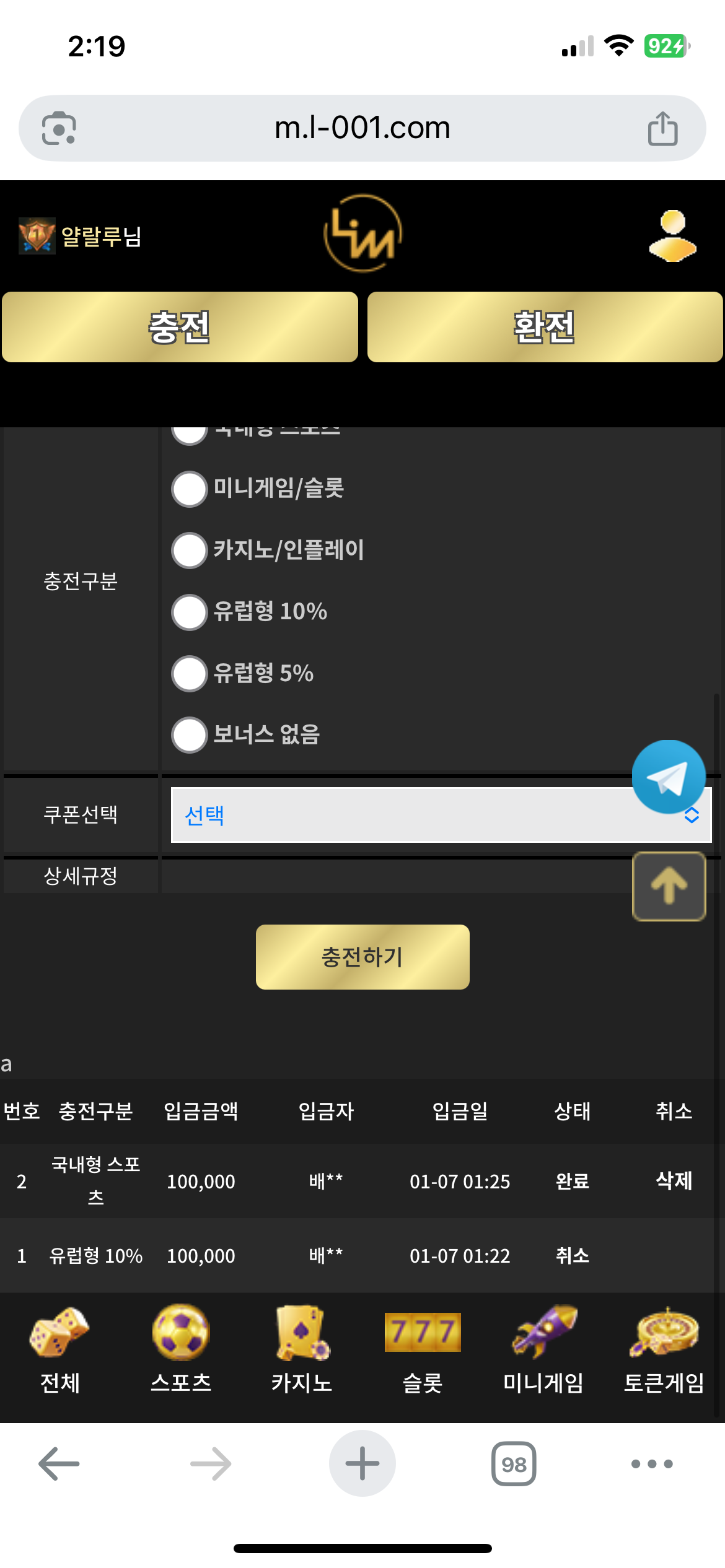Open the Telegram support floating button
Image resolution: width=725 pixels, height=1568 pixels.
[x=669, y=777]
